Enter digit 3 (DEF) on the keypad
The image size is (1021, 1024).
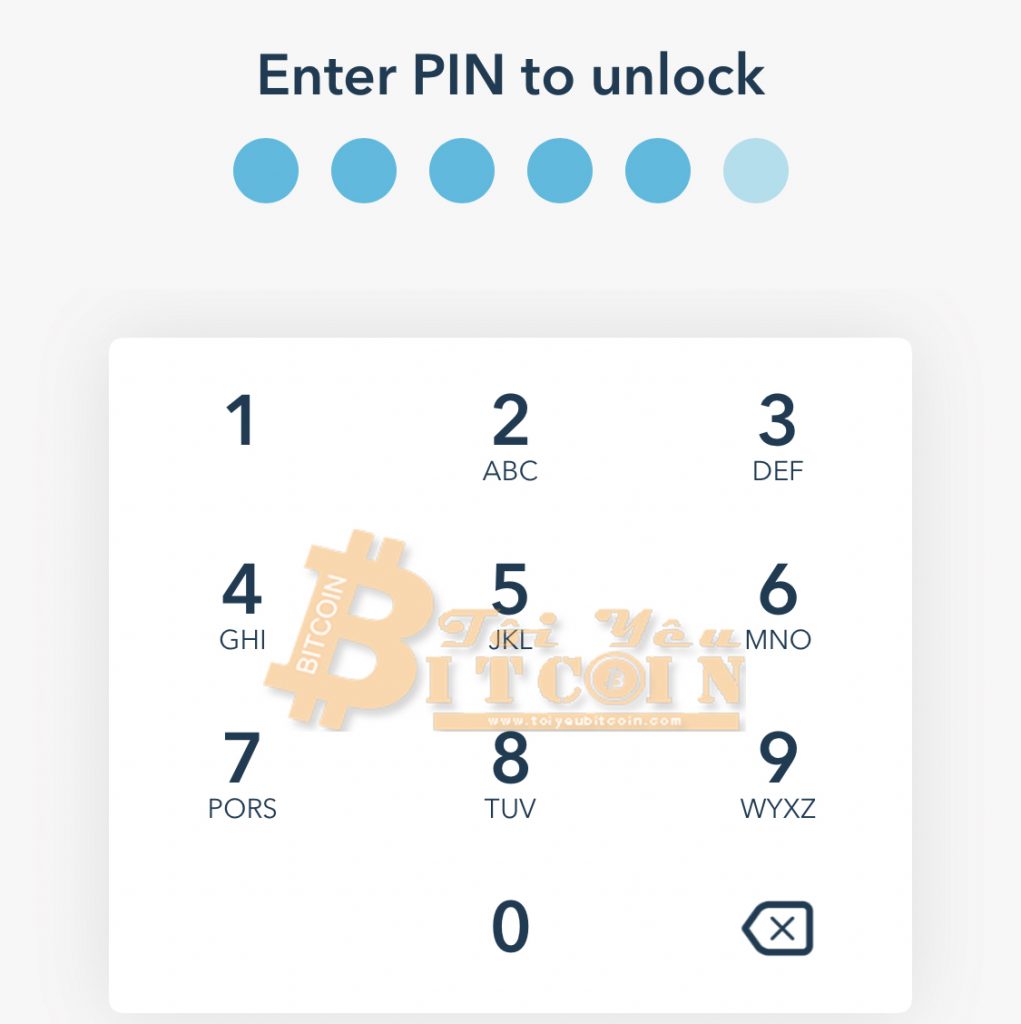pos(777,435)
